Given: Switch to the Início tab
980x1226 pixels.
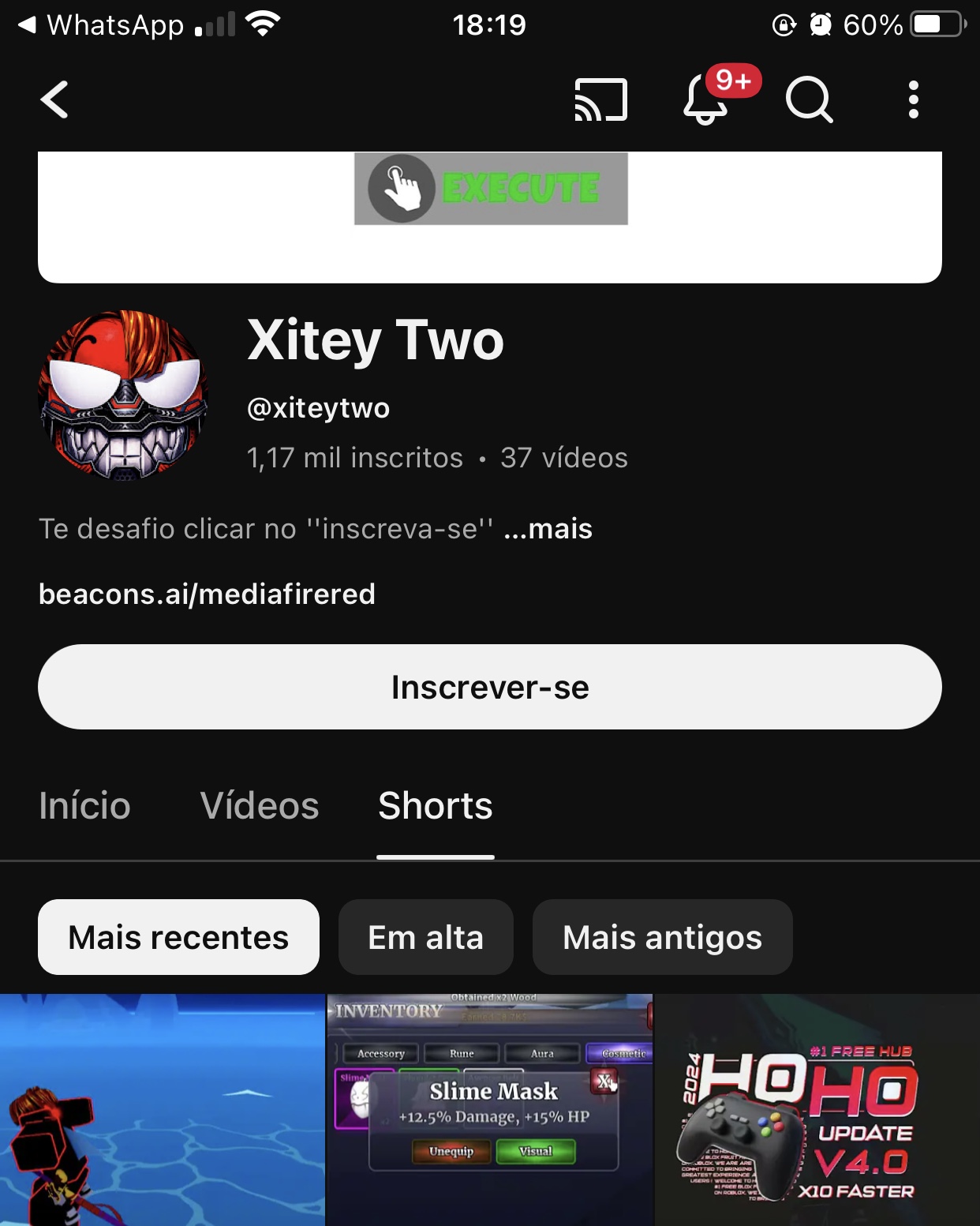Looking at the screenshot, I should click(84, 806).
